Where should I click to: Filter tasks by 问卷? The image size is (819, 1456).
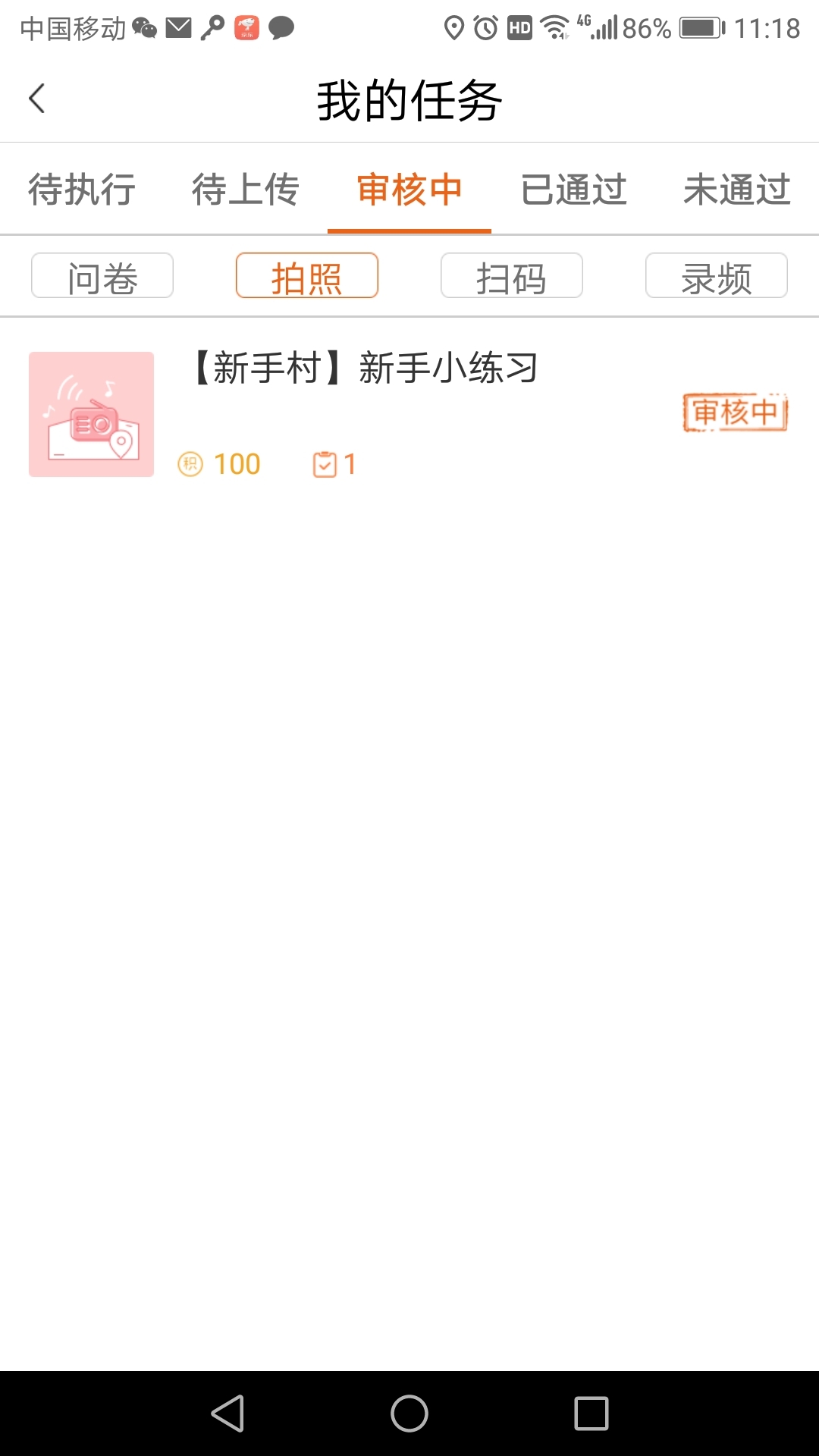point(102,276)
